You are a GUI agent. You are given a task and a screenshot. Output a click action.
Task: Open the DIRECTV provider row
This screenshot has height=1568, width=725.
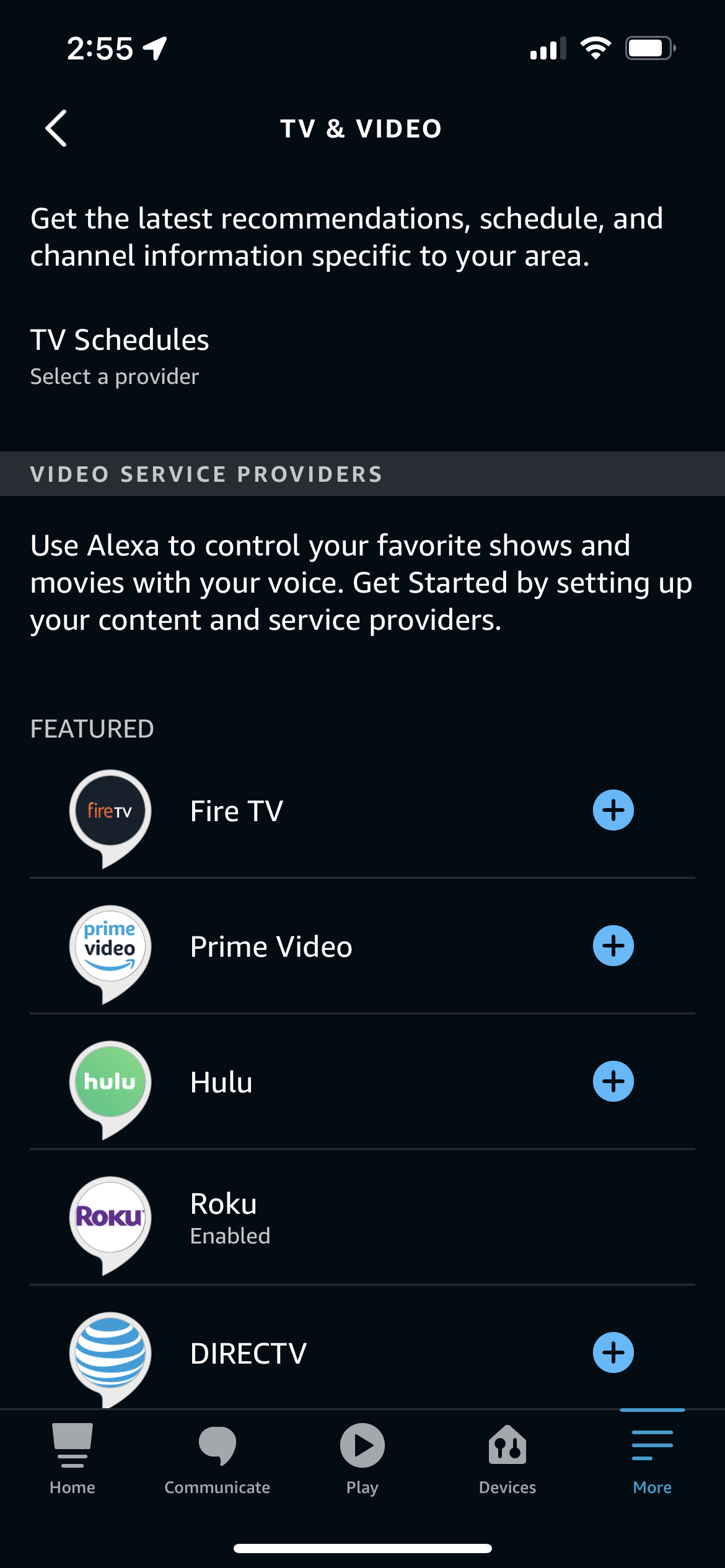248,1354
